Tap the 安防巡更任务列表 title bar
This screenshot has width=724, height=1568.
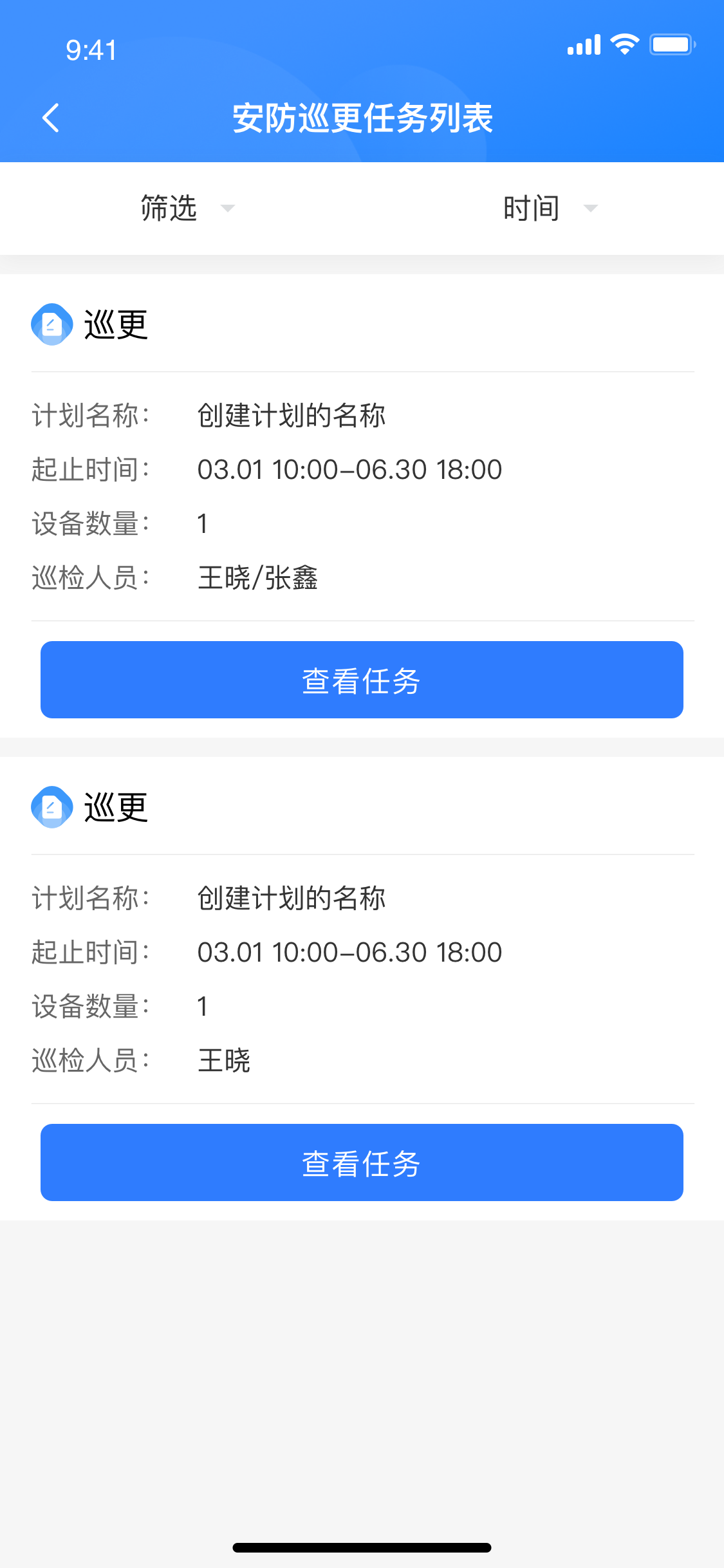pyautogui.click(x=362, y=118)
